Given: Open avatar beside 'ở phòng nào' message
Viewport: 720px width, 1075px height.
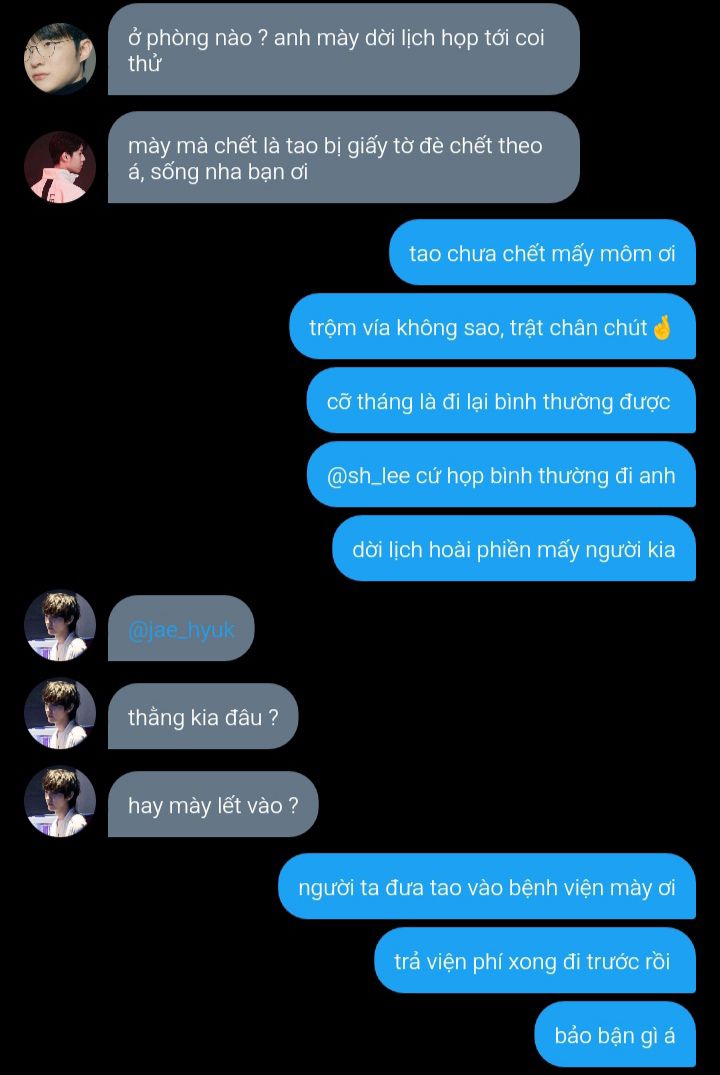Looking at the screenshot, I should 59,58.
